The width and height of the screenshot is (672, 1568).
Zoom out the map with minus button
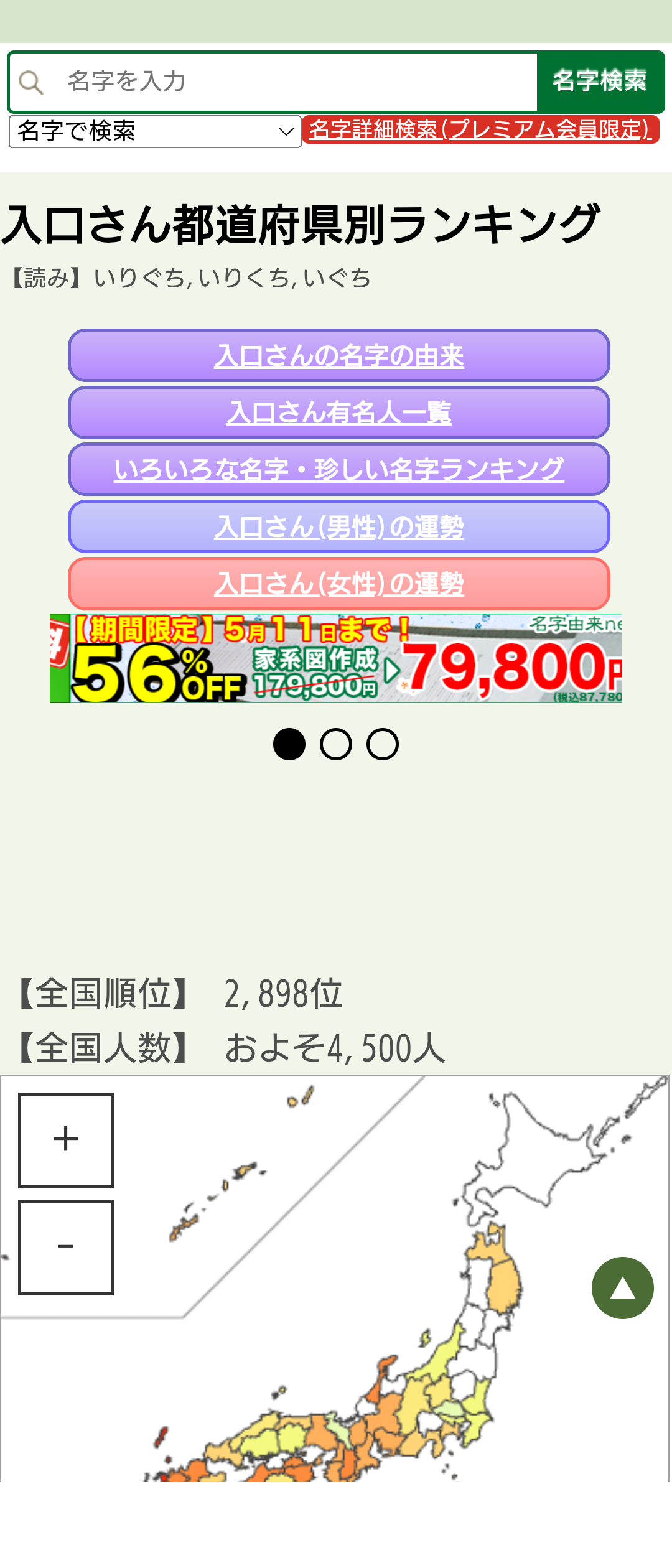(x=66, y=1247)
